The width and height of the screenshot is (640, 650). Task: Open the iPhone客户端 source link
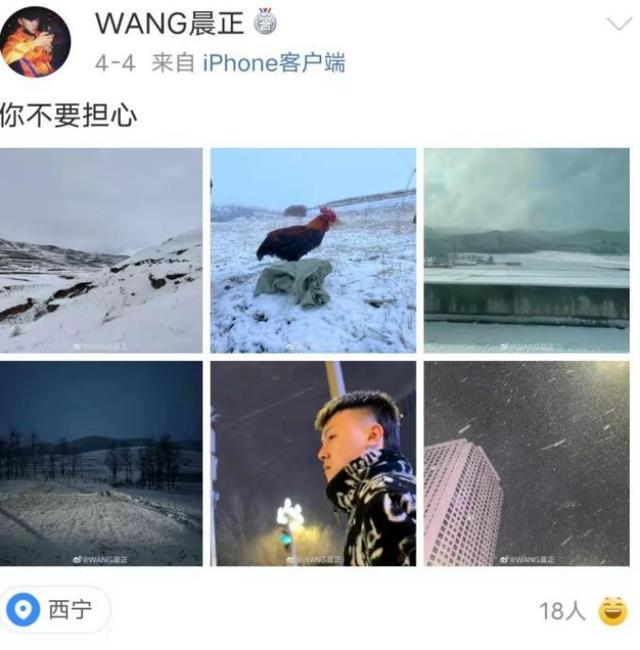coord(274,62)
